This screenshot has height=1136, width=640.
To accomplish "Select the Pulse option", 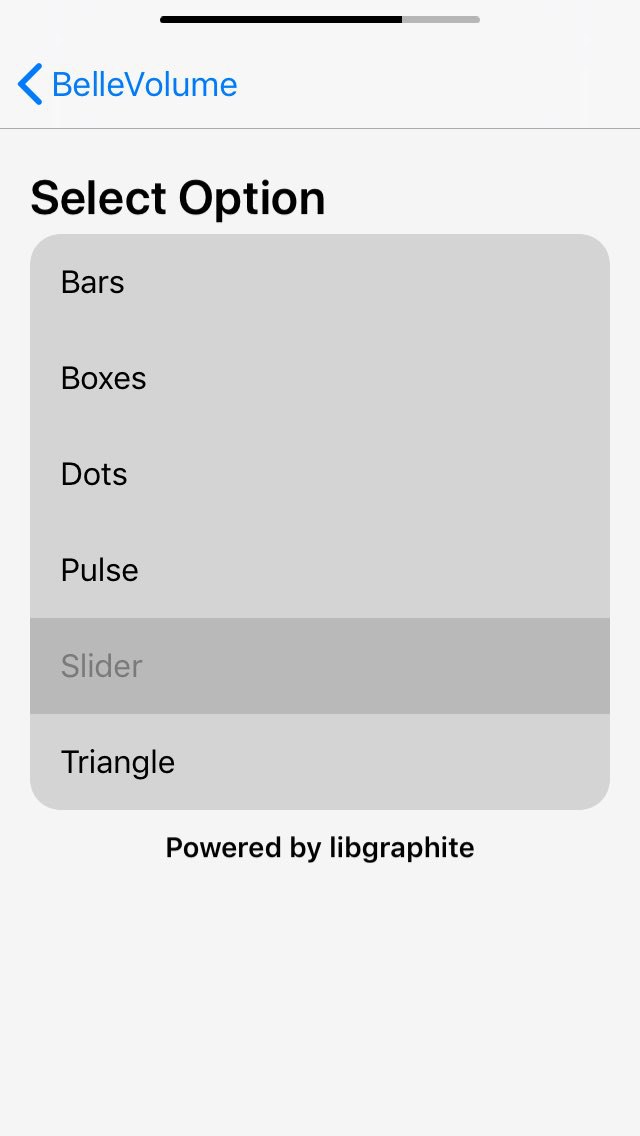I will pyautogui.click(x=320, y=570).
